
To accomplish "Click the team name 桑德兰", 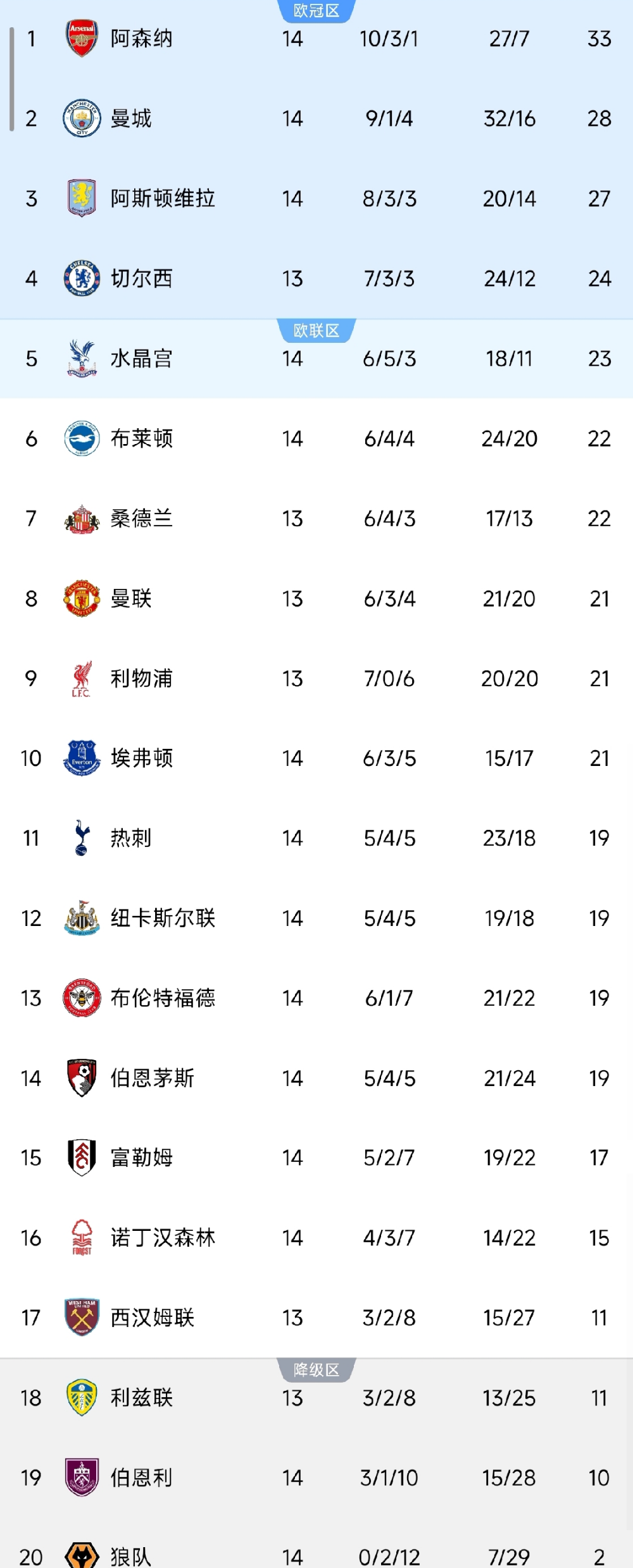I will [141, 519].
